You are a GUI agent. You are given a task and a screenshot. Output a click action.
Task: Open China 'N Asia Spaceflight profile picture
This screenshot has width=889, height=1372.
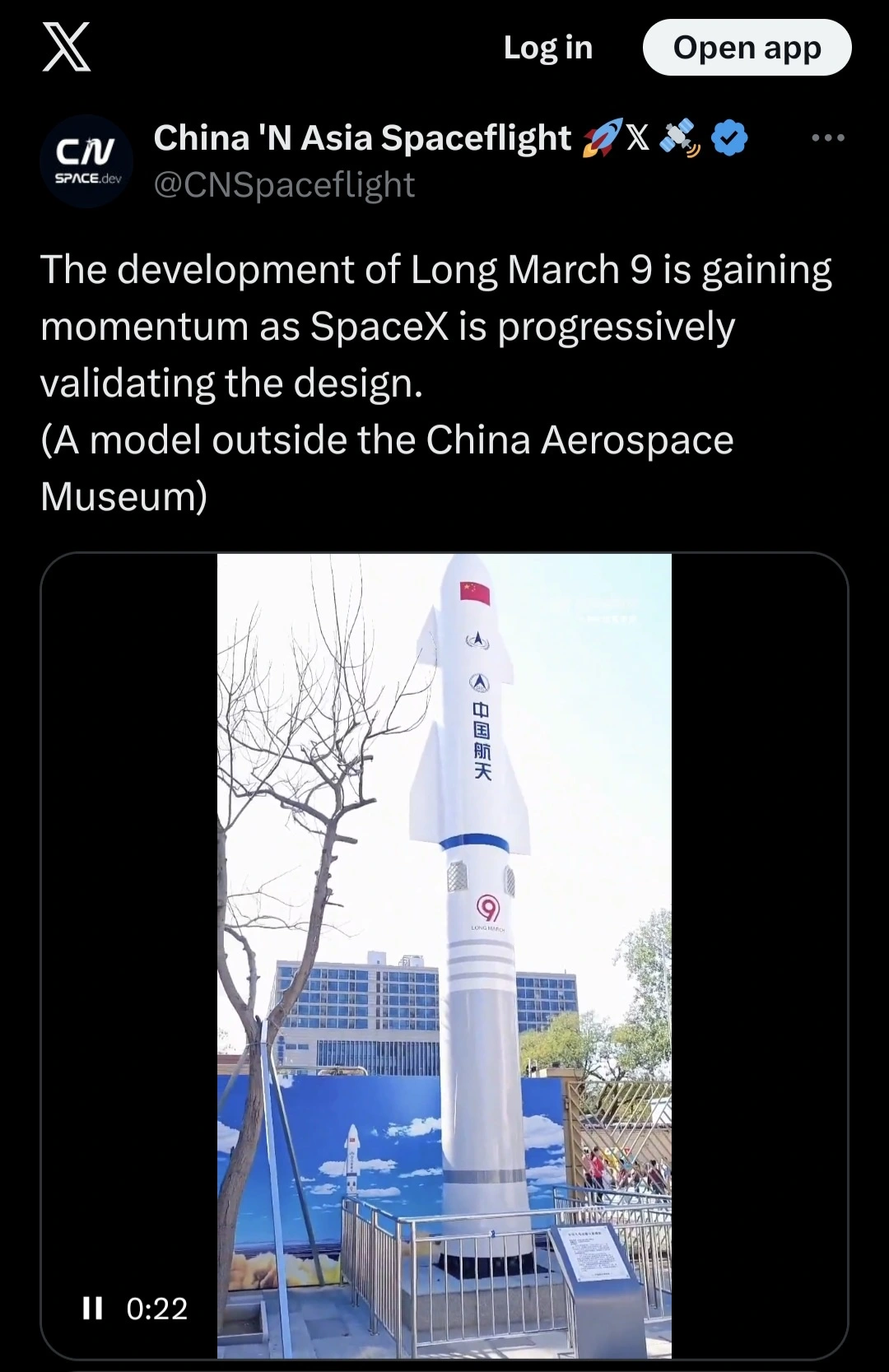click(86, 160)
